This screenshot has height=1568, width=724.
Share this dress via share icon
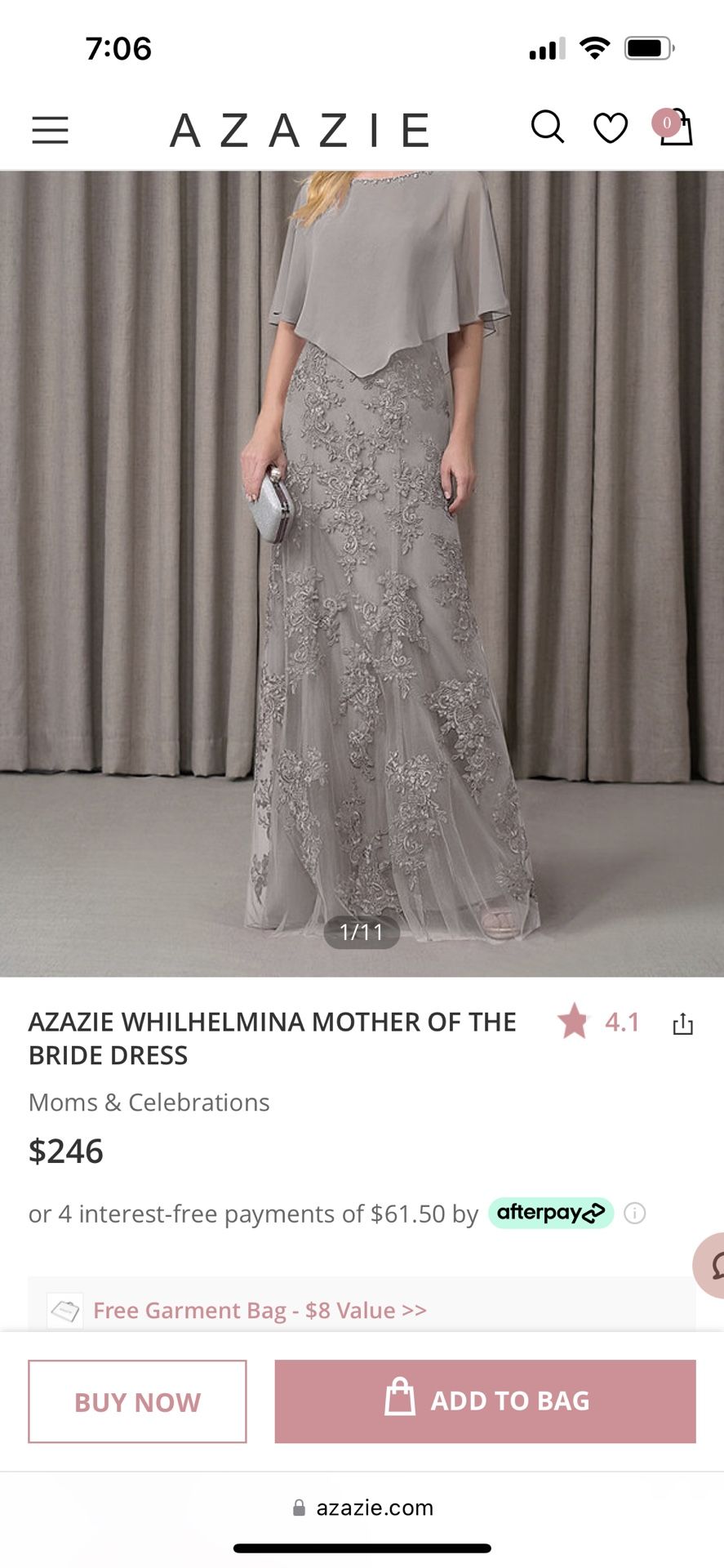coord(682,1023)
